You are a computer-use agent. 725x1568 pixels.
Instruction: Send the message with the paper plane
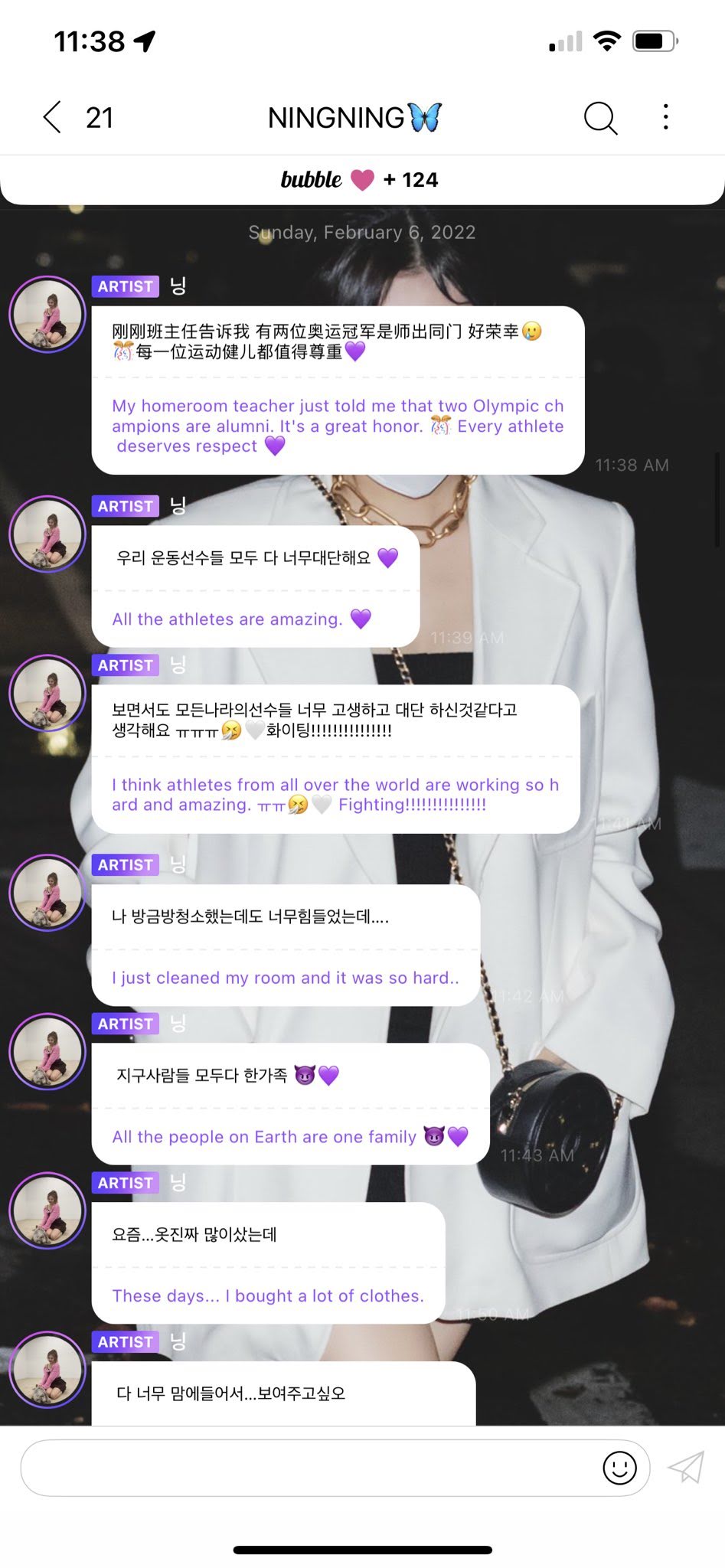(686, 1468)
